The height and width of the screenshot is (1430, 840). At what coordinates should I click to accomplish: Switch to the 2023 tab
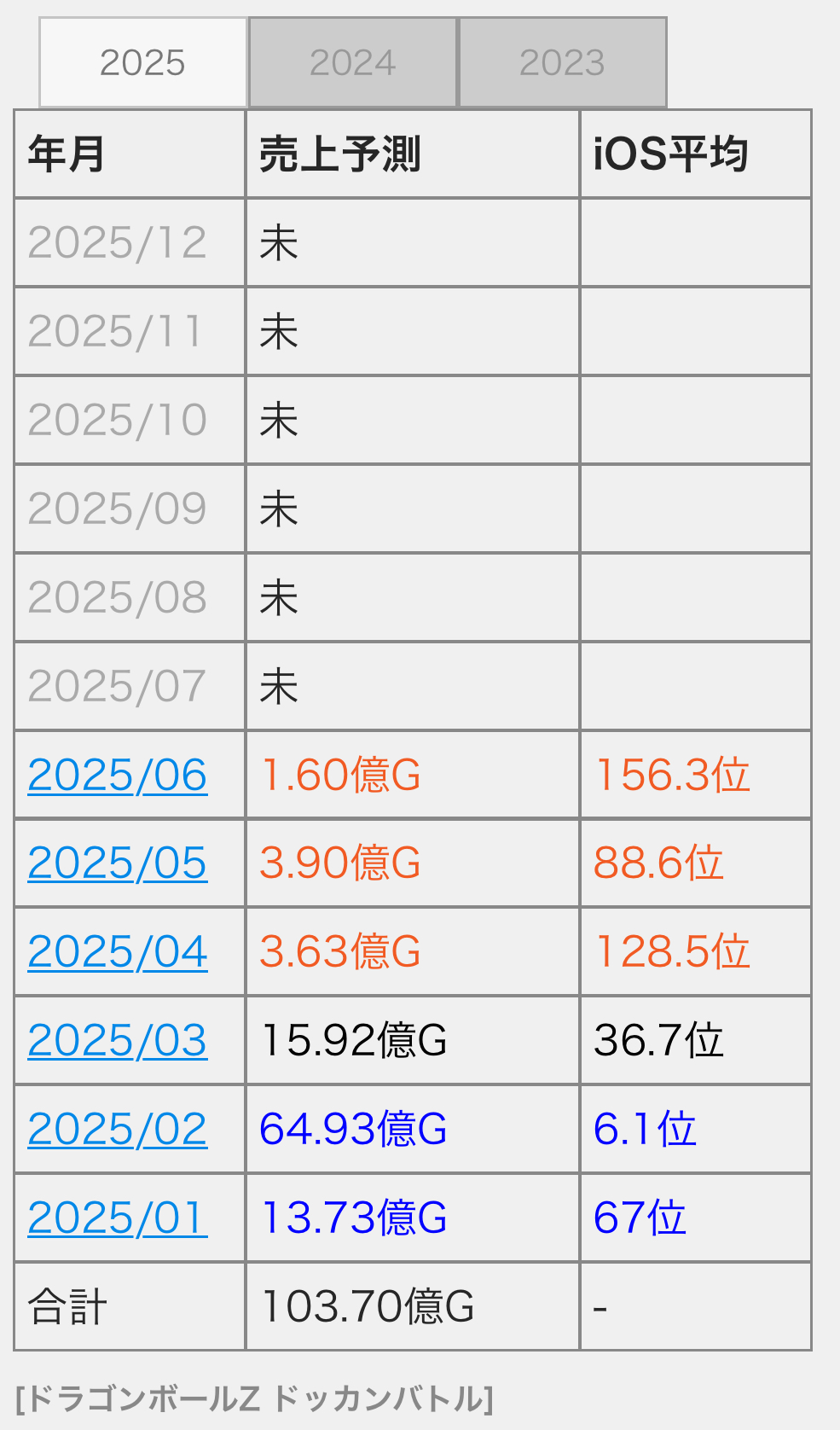[563, 62]
